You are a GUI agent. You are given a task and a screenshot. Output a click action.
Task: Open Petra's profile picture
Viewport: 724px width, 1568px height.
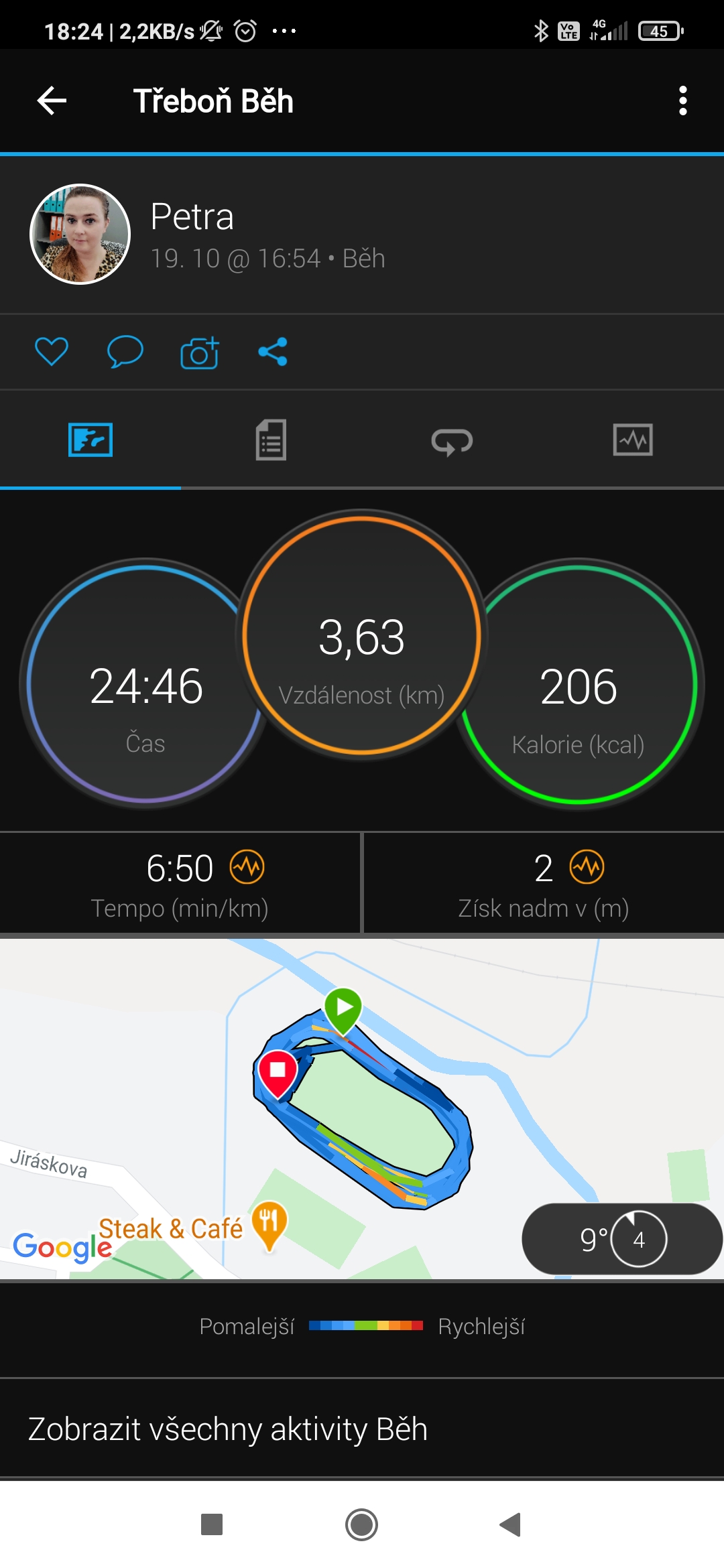(x=80, y=235)
